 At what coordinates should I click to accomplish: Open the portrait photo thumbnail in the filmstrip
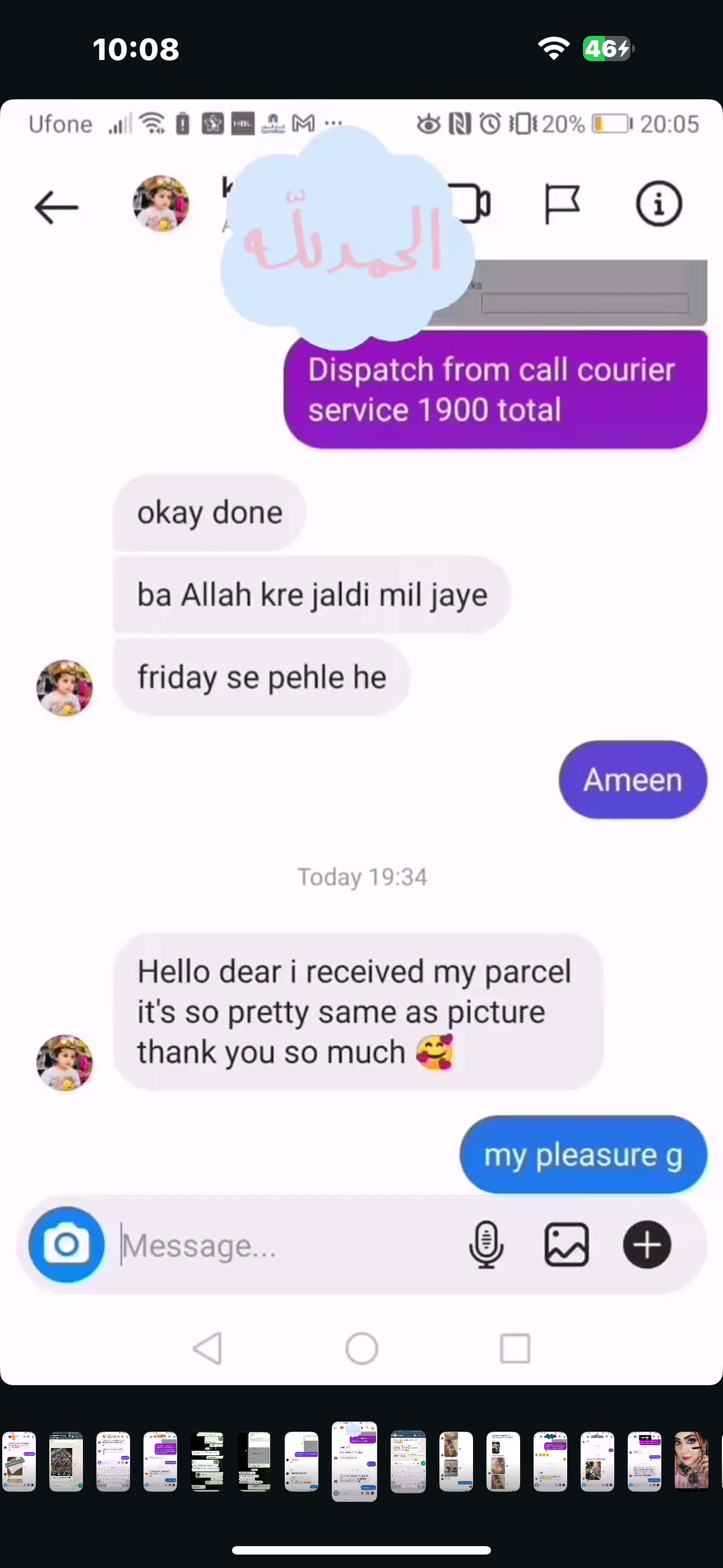692,1461
